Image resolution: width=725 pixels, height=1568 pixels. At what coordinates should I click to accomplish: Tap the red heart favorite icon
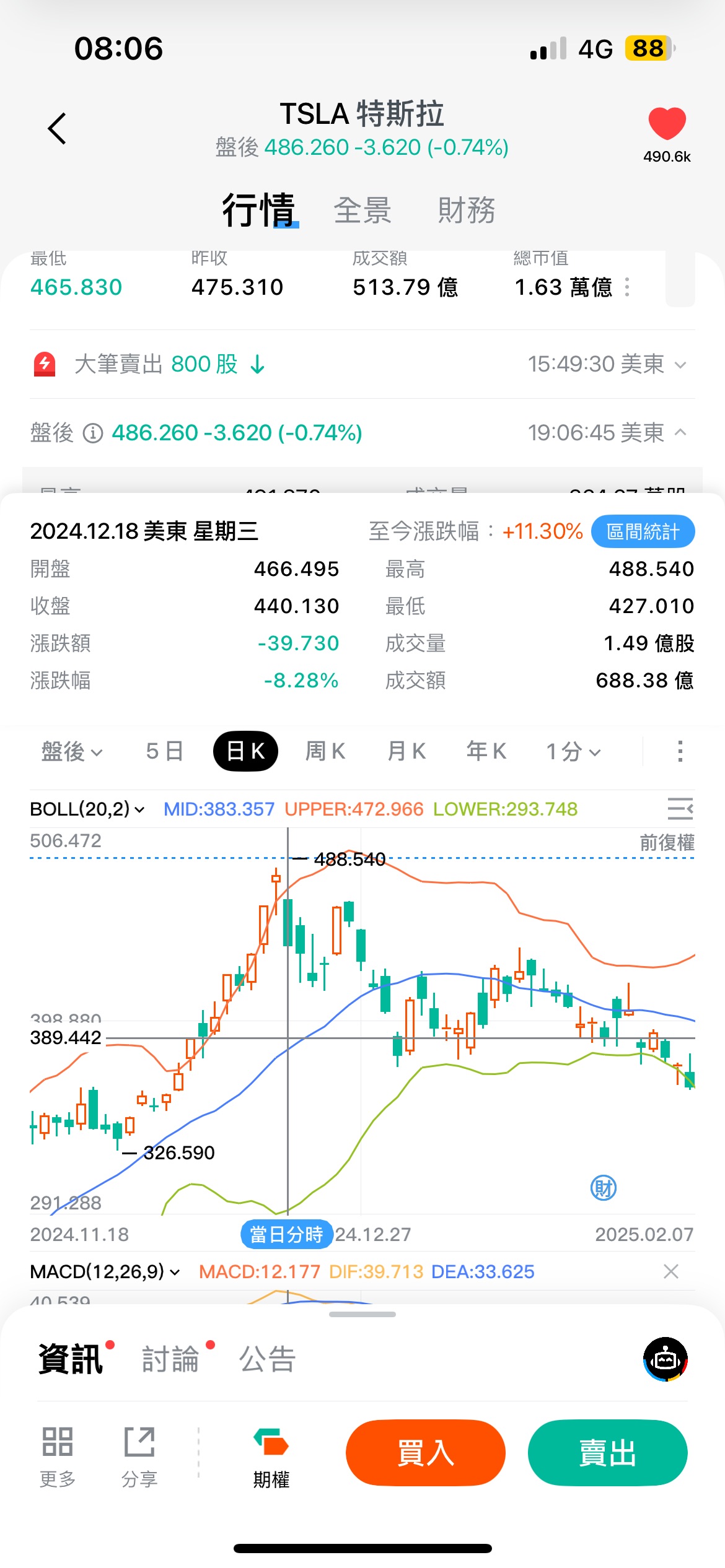pyautogui.click(x=667, y=124)
